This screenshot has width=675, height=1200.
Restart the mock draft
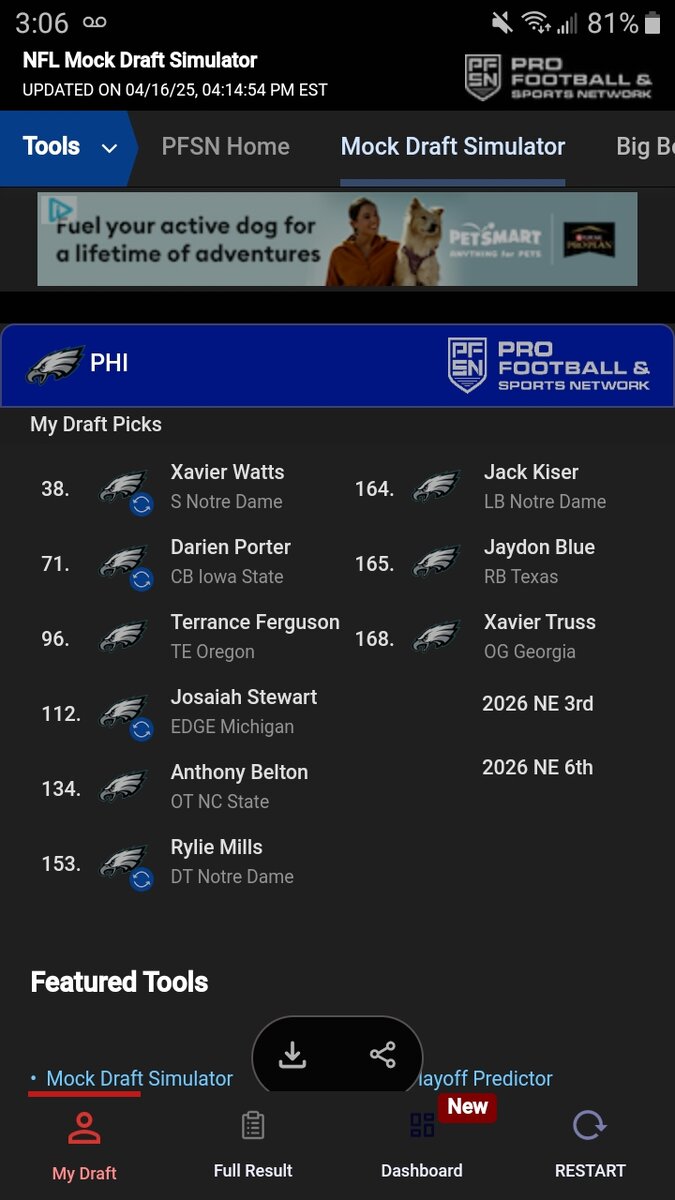590,1146
